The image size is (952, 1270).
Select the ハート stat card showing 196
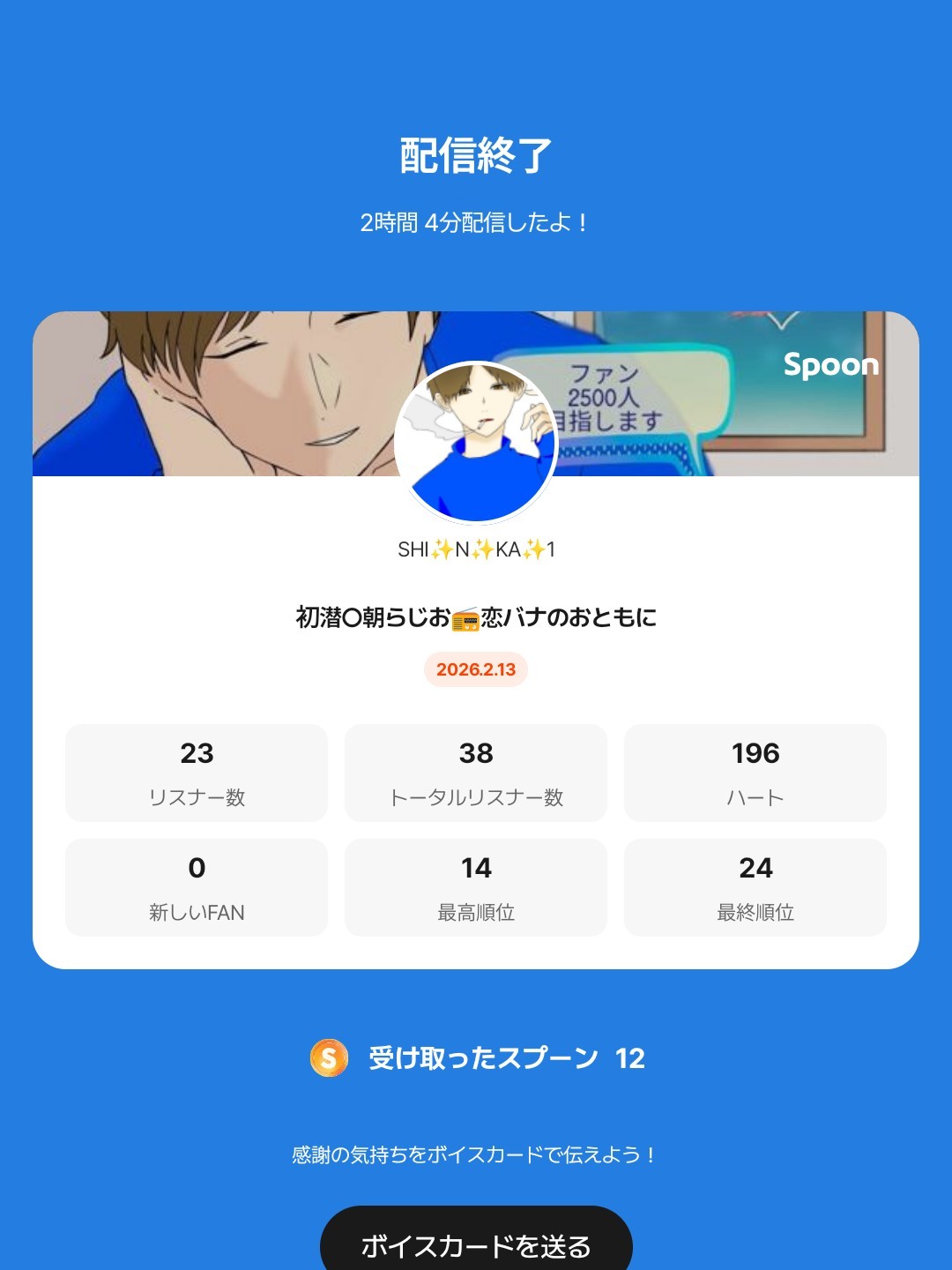coord(755,772)
